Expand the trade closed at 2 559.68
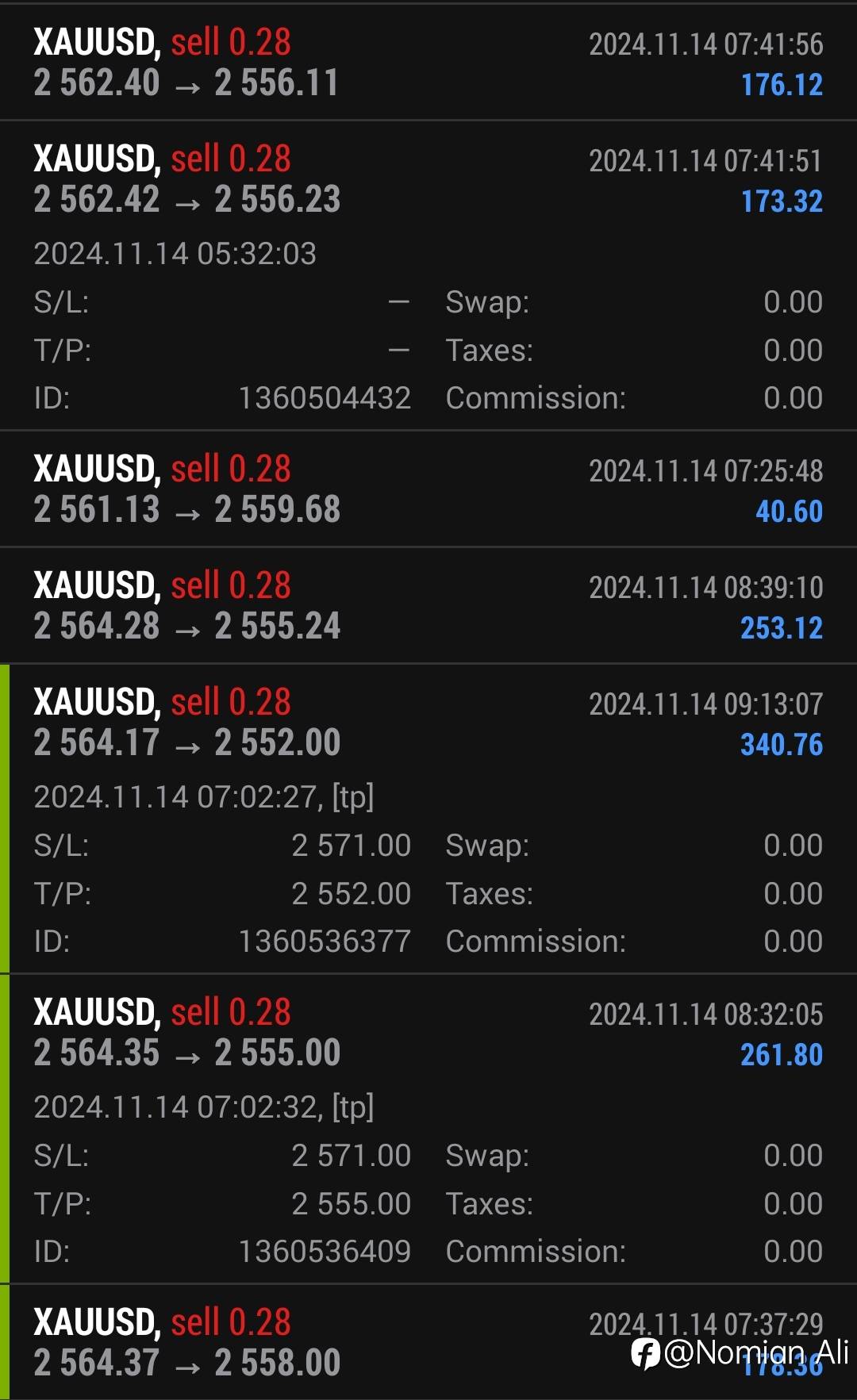The image size is (857, 1400). click(x=428, y=489)
